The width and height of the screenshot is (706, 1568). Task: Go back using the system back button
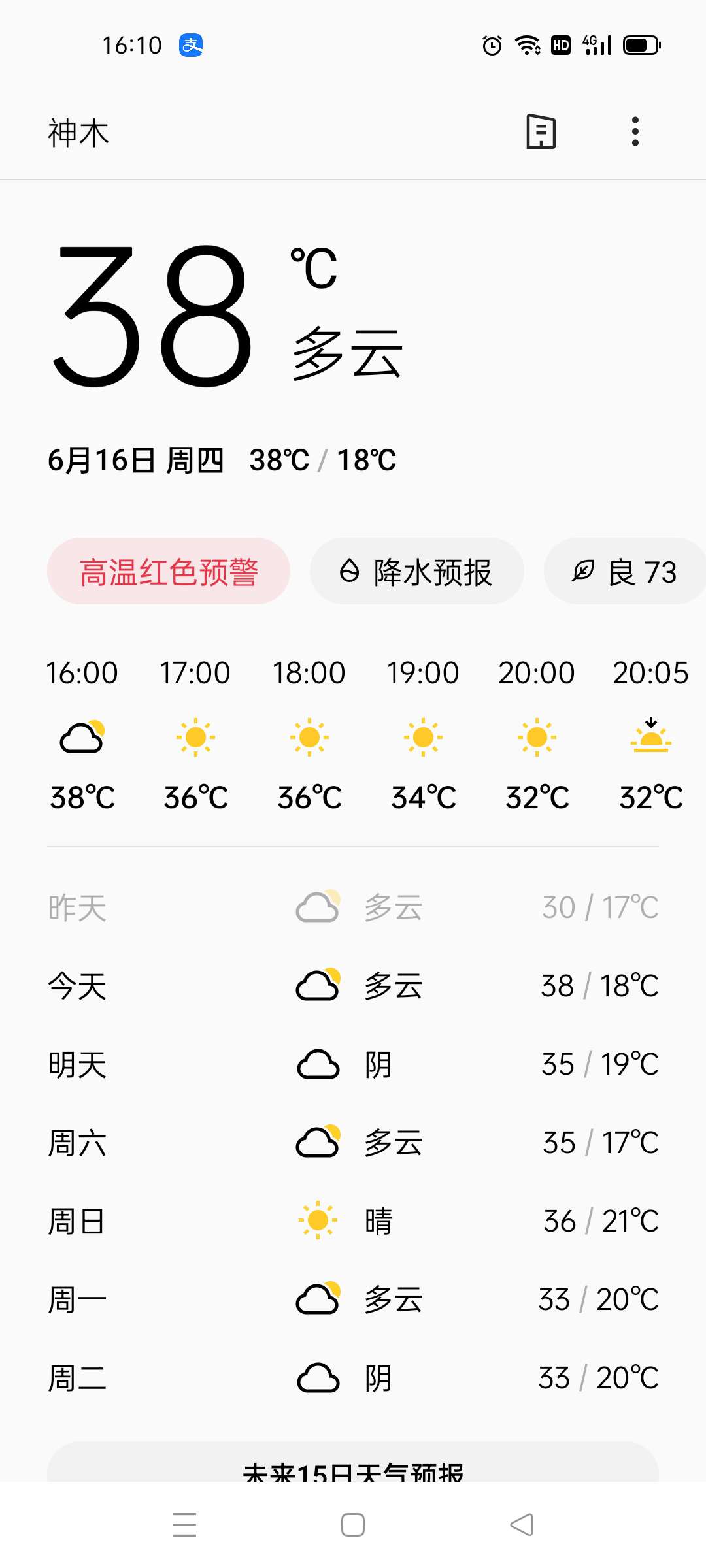coord(521,1525)
